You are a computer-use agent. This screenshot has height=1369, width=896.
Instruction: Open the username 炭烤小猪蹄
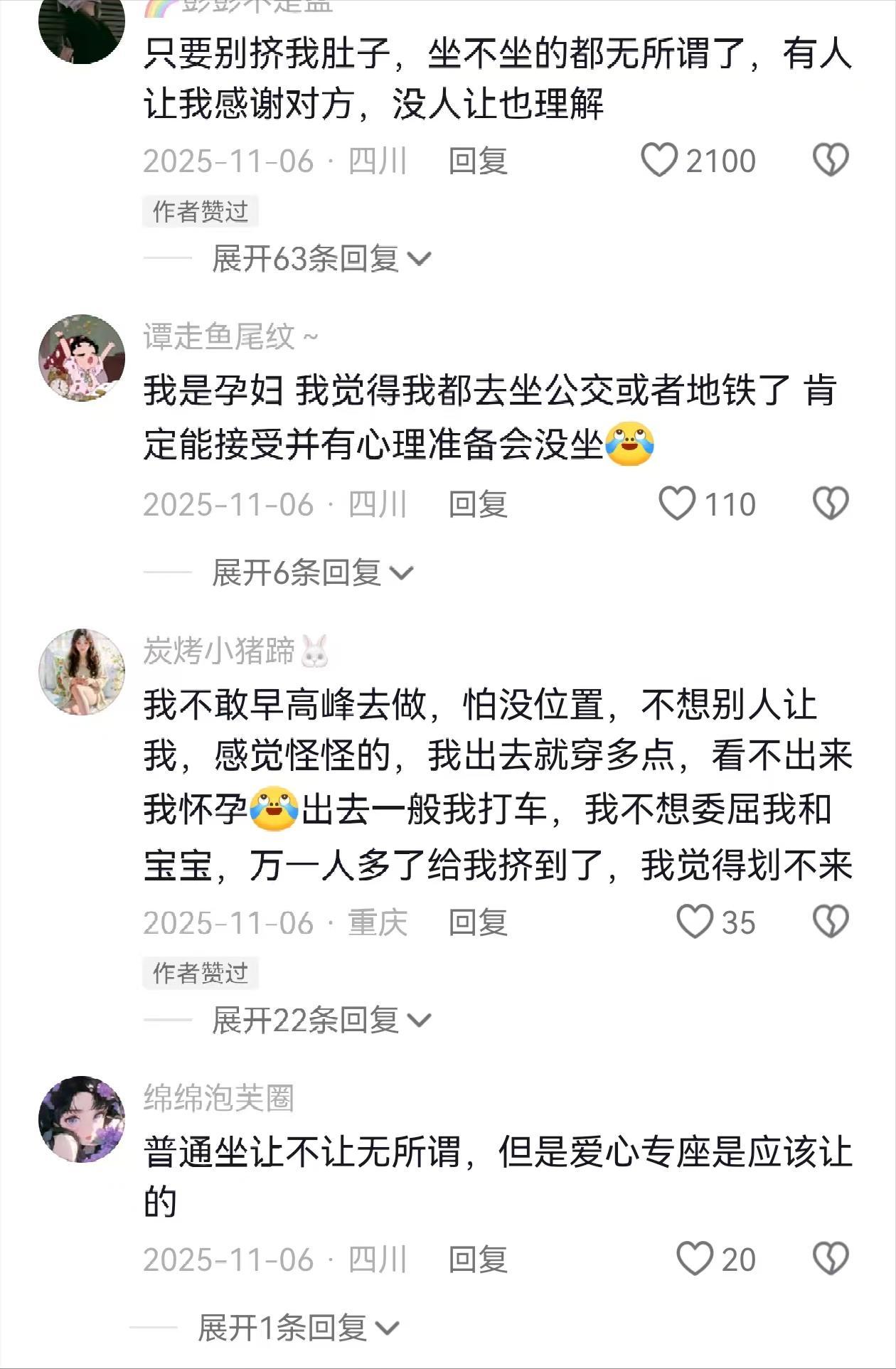[219, 651]
